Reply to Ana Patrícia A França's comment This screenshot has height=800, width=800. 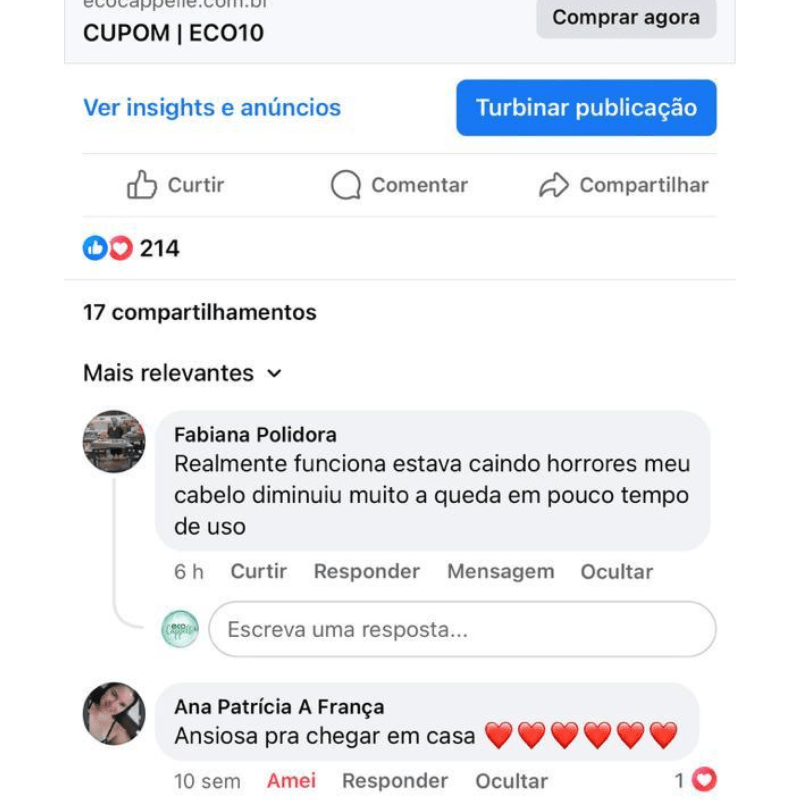point(395,781)
